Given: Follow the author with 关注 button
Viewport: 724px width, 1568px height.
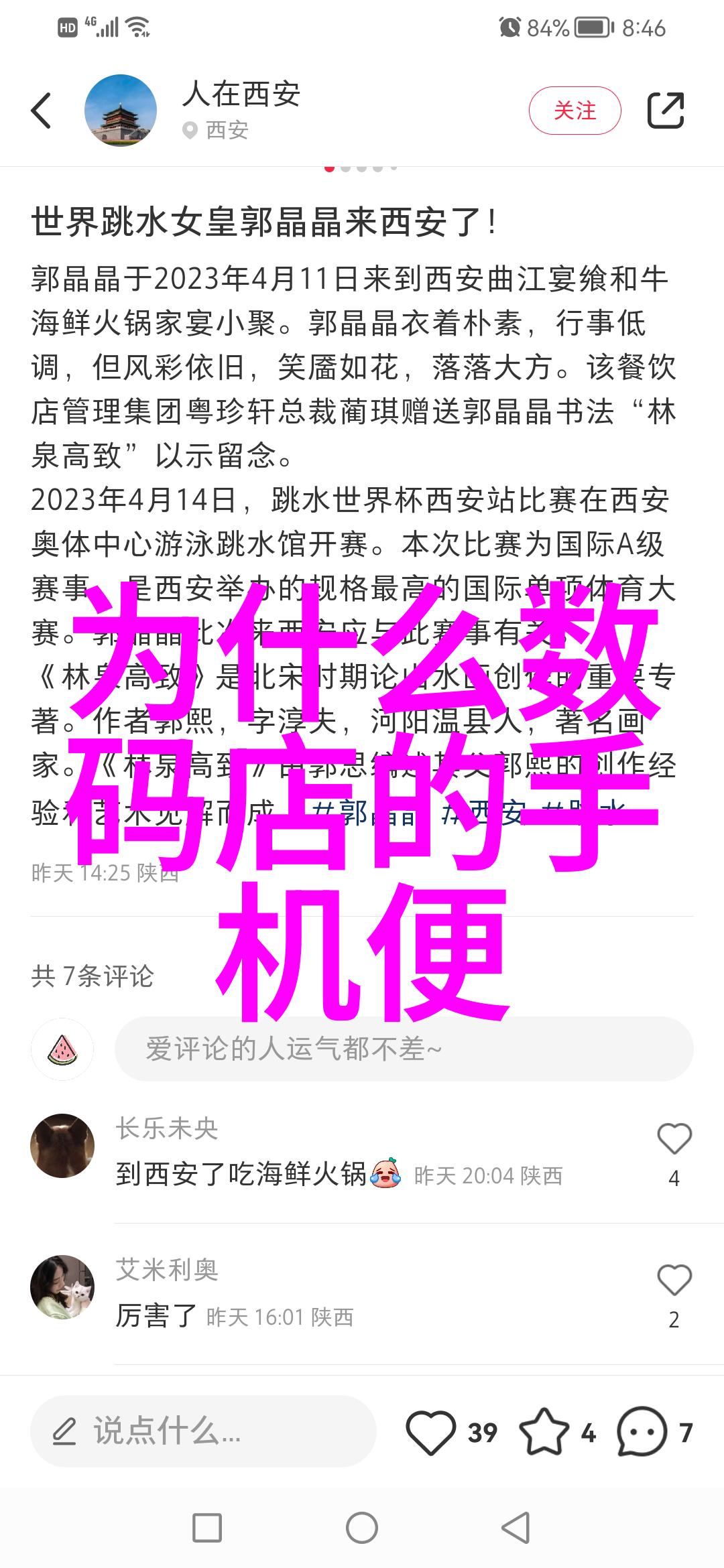Looking at the screenshot, I should tap(575, 111).
